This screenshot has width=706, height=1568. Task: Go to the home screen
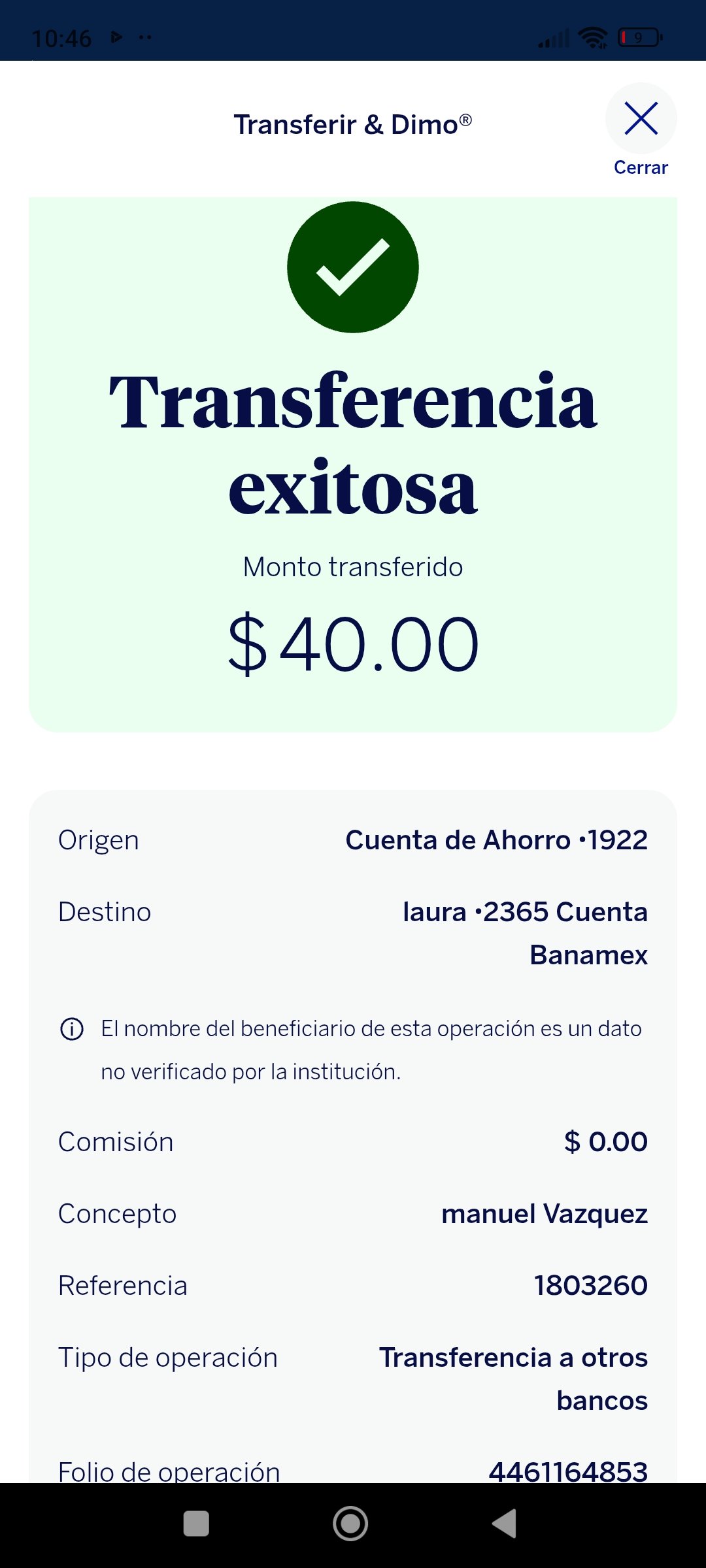350,1524
